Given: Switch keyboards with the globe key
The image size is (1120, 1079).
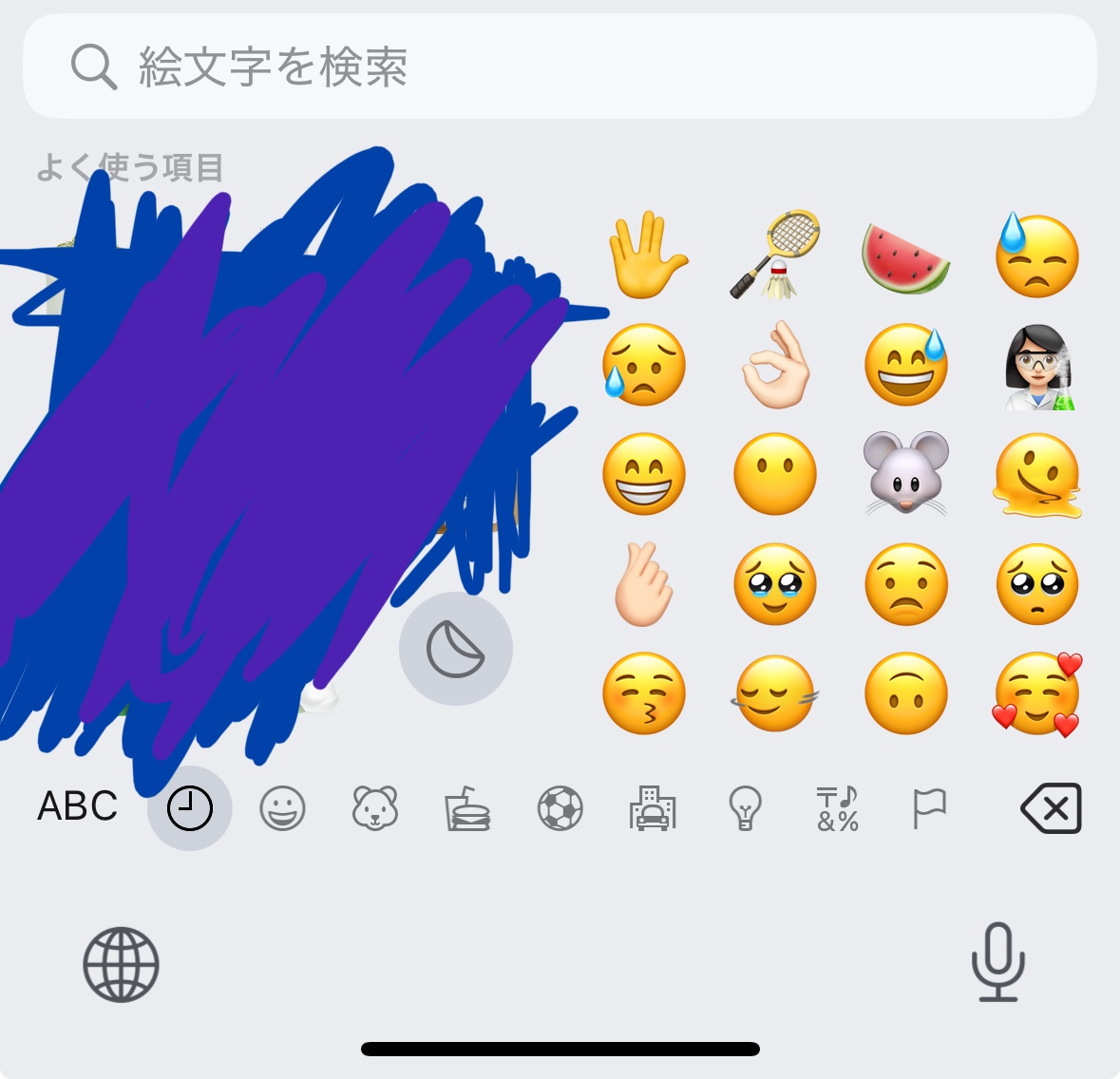Looking at the screenshot, I should click(x=121, y=965).
